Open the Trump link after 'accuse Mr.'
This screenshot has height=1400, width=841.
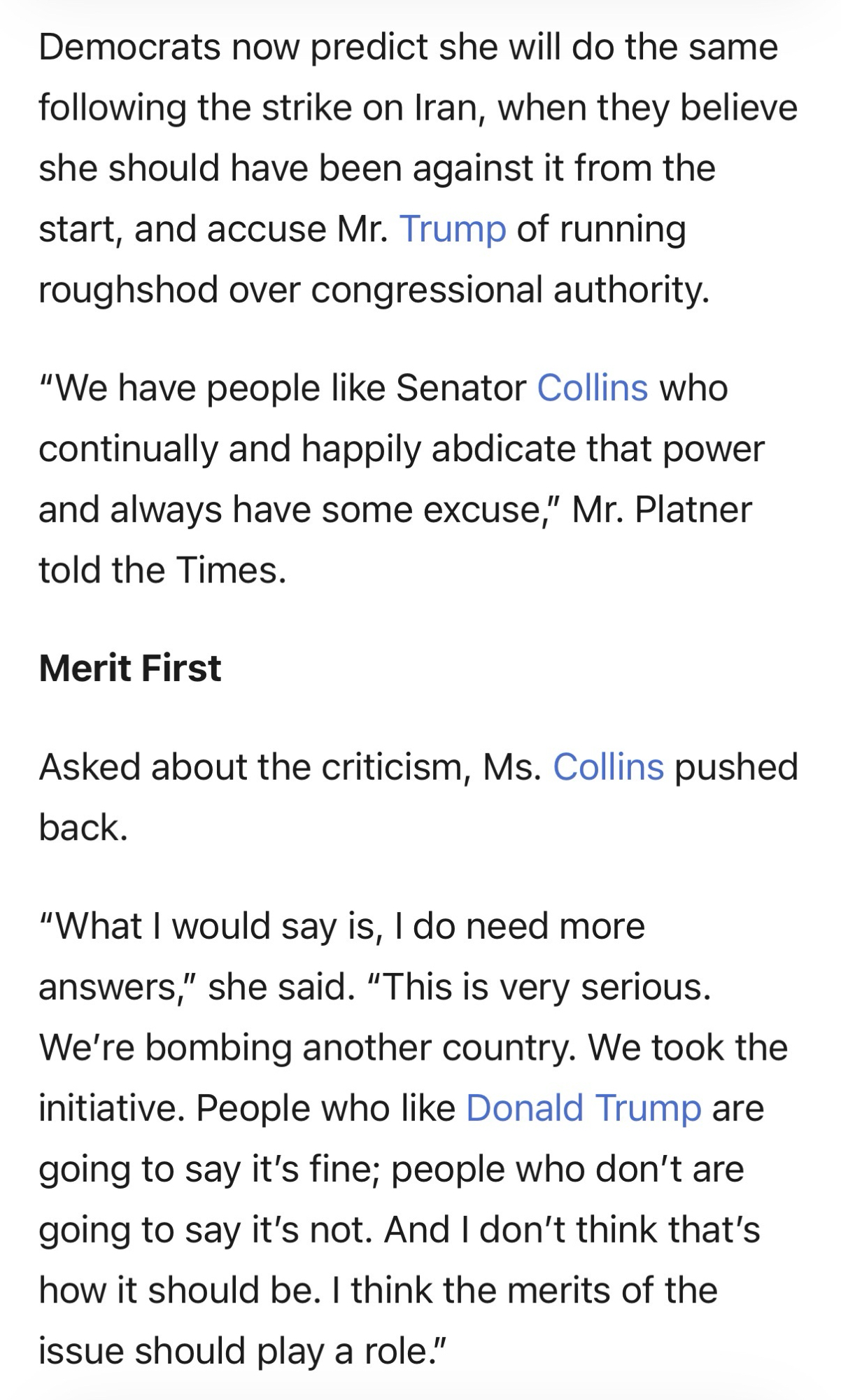click(x=452, y=230)
